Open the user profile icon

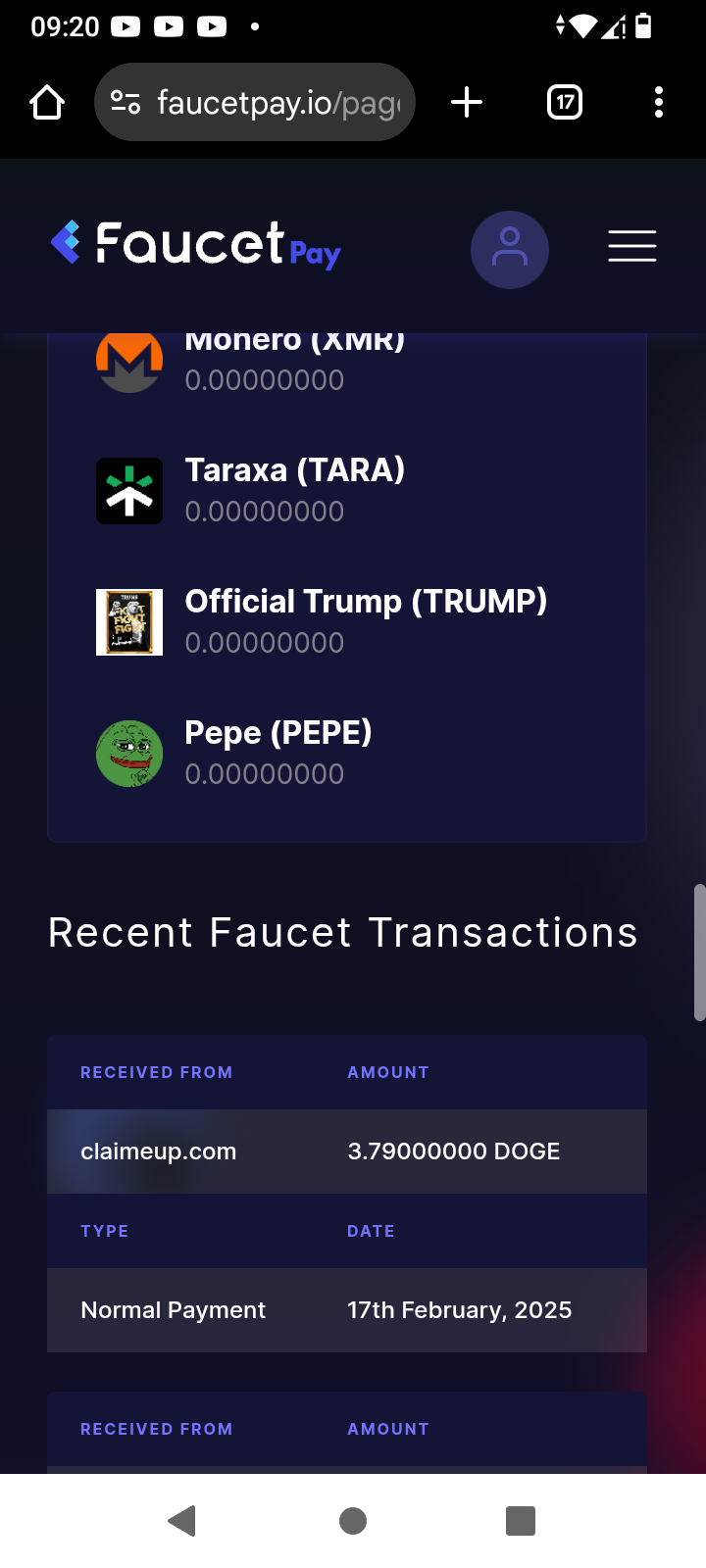point(510,250)
